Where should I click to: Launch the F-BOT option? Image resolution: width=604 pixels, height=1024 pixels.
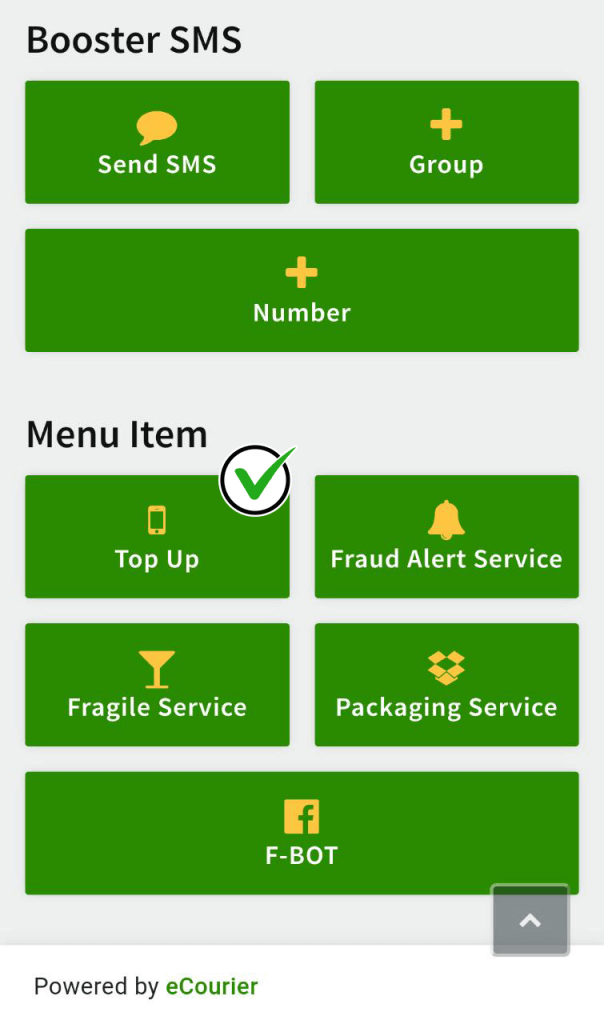click(x=302, y=833)
